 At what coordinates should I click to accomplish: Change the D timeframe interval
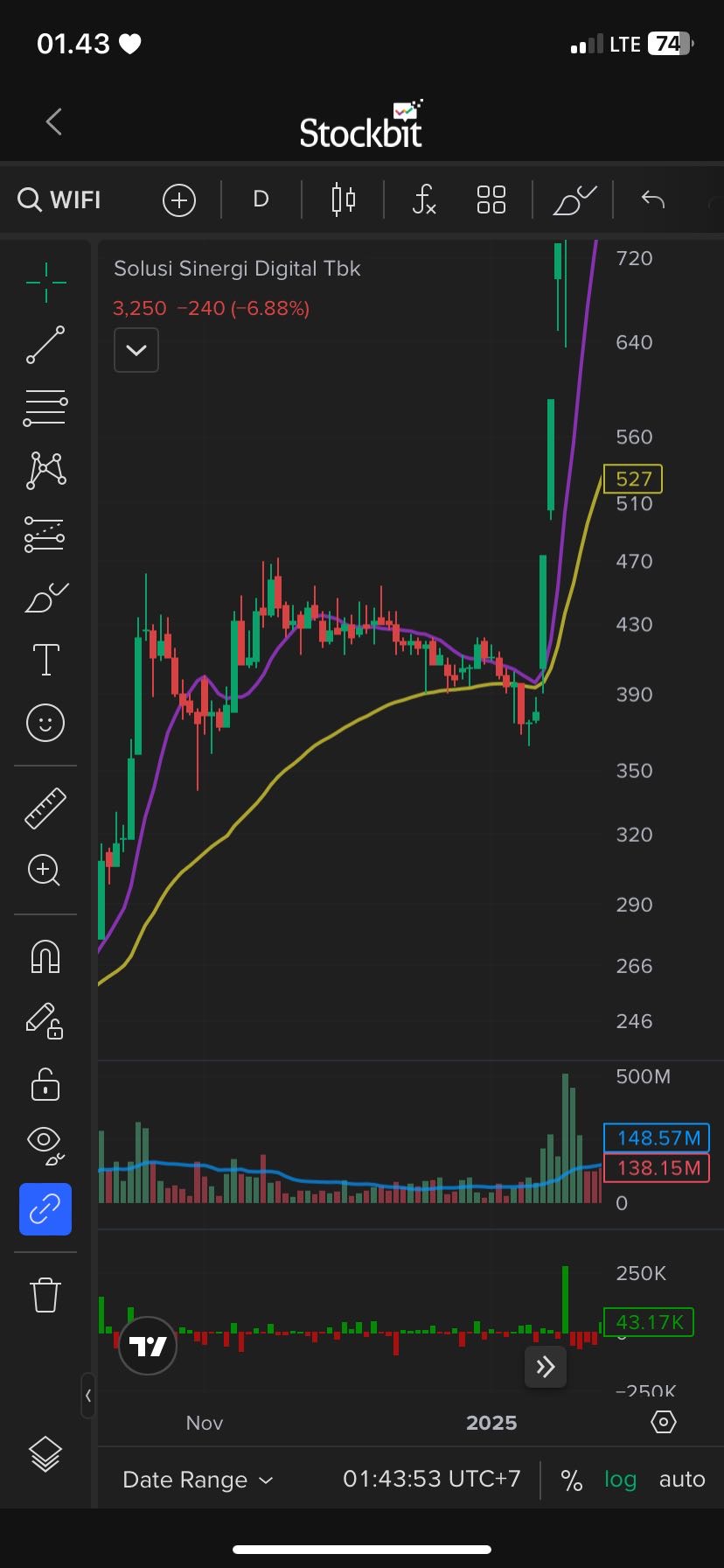[261, 199]
